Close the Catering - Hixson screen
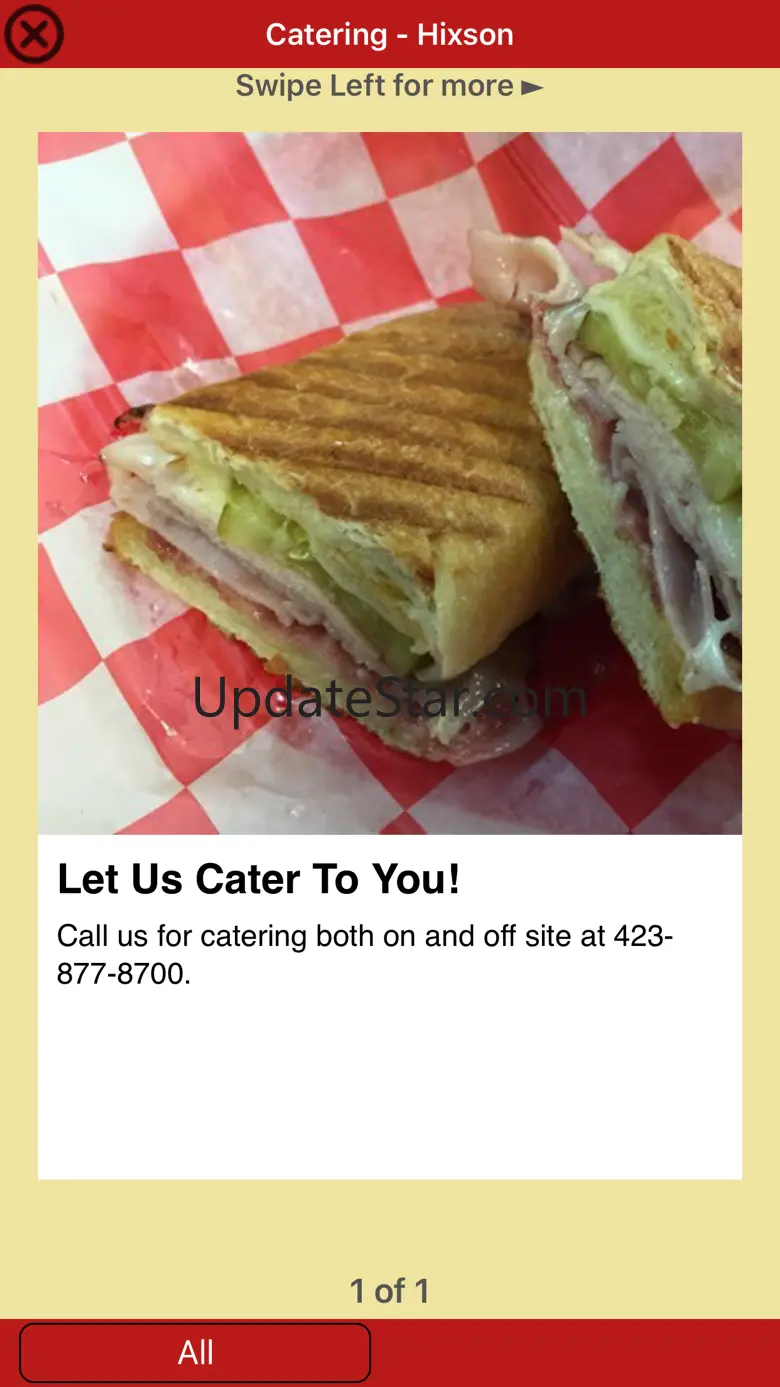The image size is (780, 1387). point(34,35)
